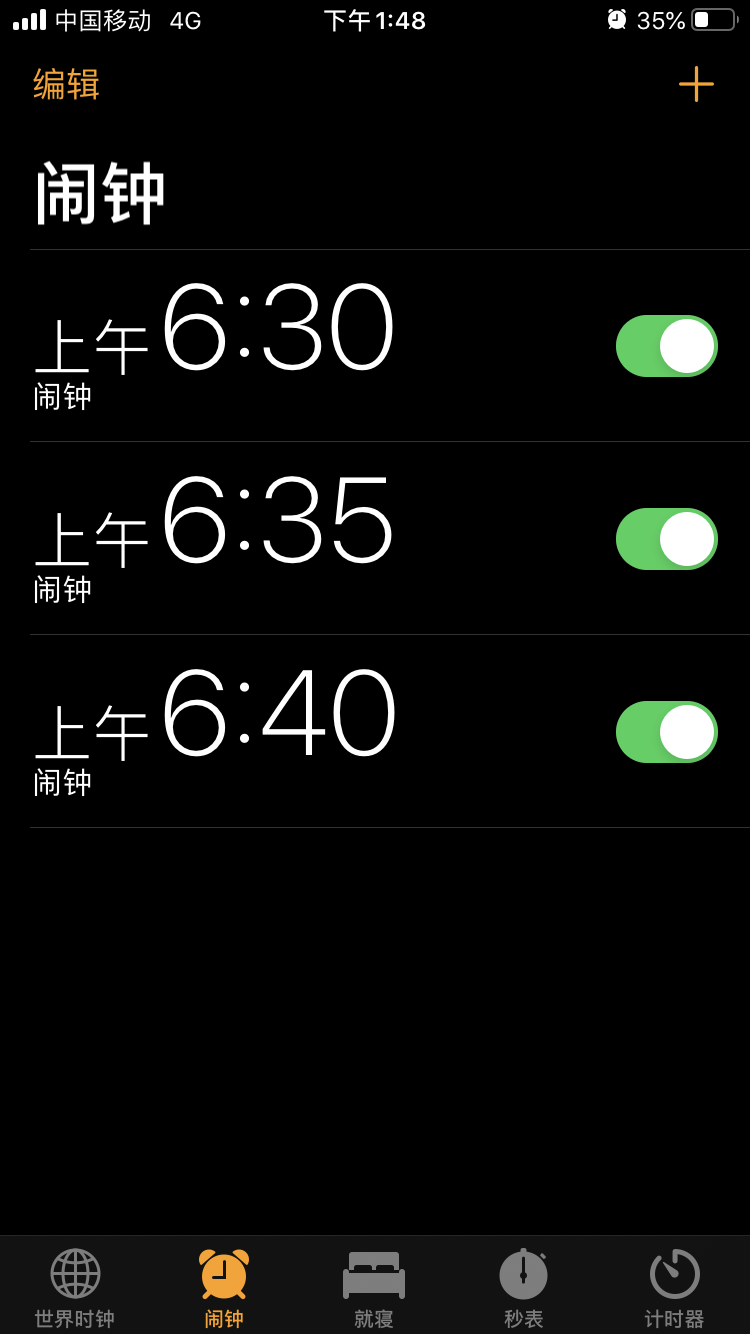Go to the 秒表 stopwatch tab
Image resolution: width=750 pixels, height=1334 pixels.
[x=523, y=1286]
